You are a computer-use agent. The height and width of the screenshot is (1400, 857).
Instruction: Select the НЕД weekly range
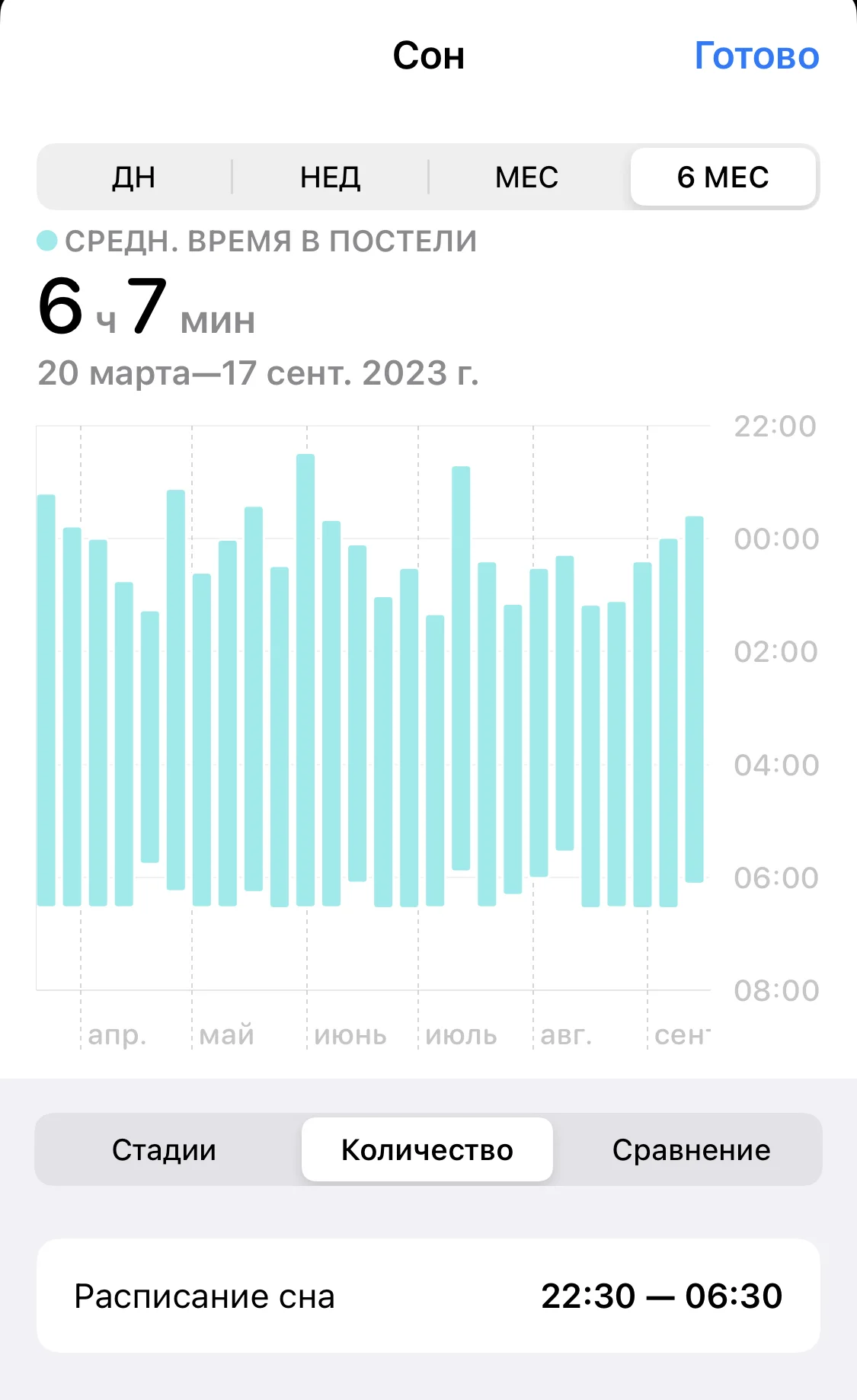tap(330, 177)
